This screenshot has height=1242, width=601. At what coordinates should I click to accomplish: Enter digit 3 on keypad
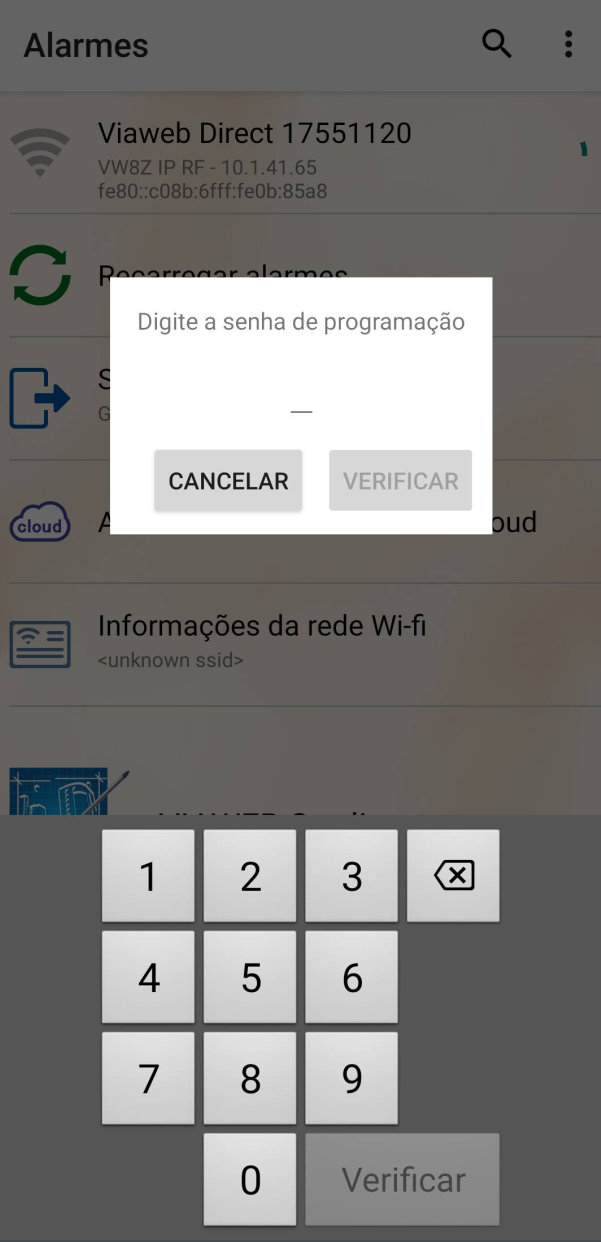tap(351, 876)
